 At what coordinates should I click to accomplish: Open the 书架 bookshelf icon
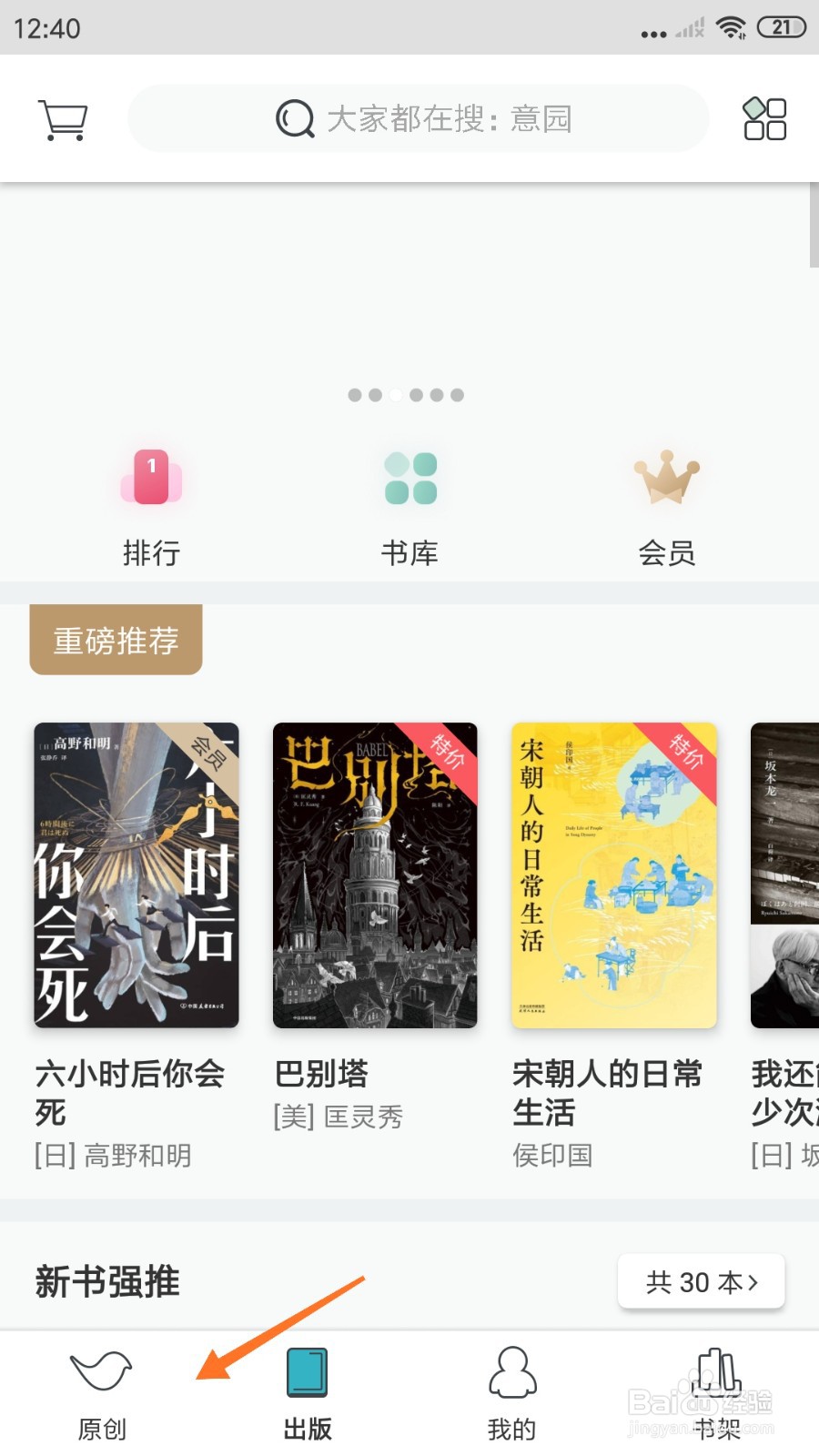tap(717, 1370)
